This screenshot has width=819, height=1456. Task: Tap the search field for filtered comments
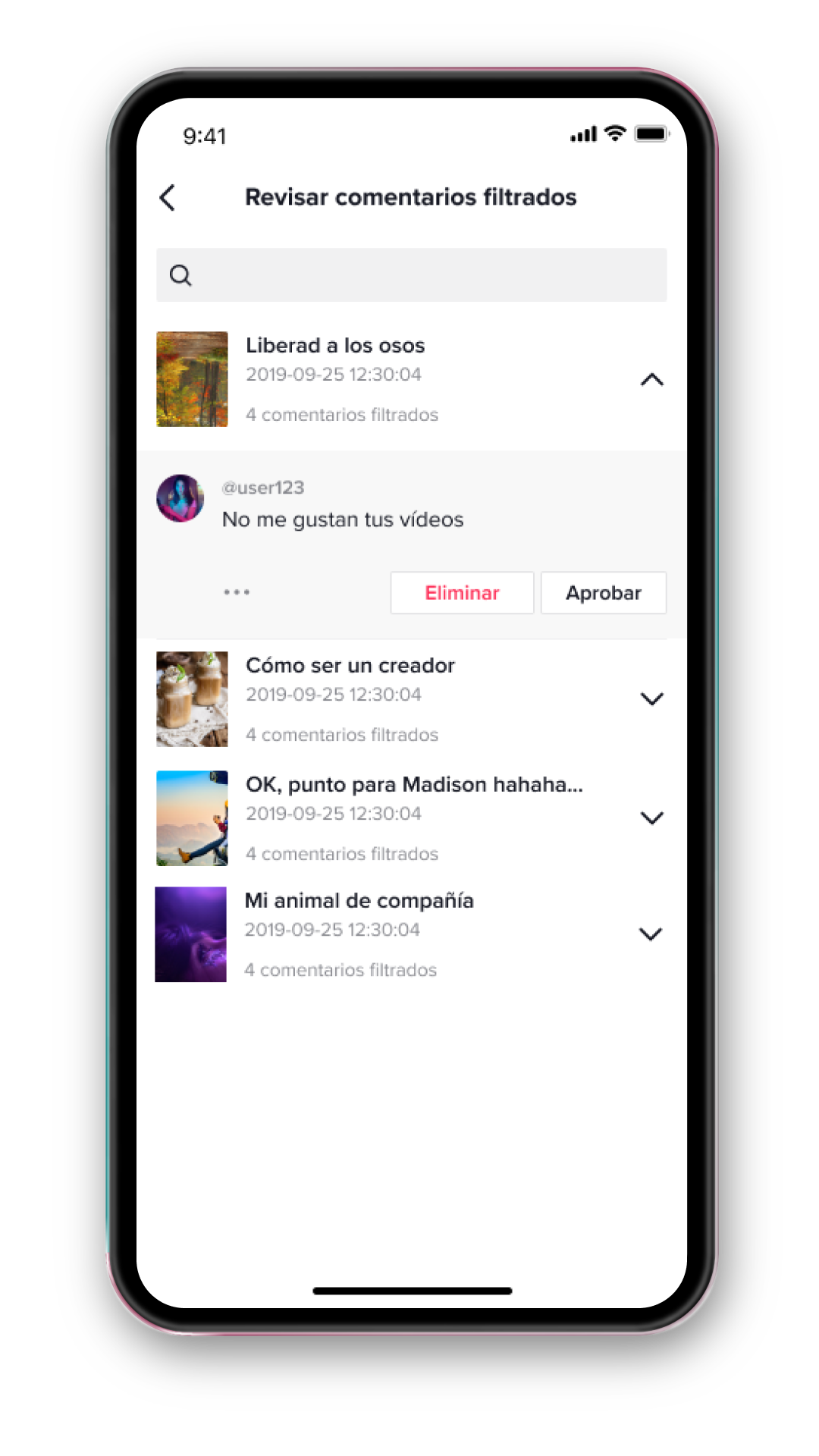coord(411,275)
